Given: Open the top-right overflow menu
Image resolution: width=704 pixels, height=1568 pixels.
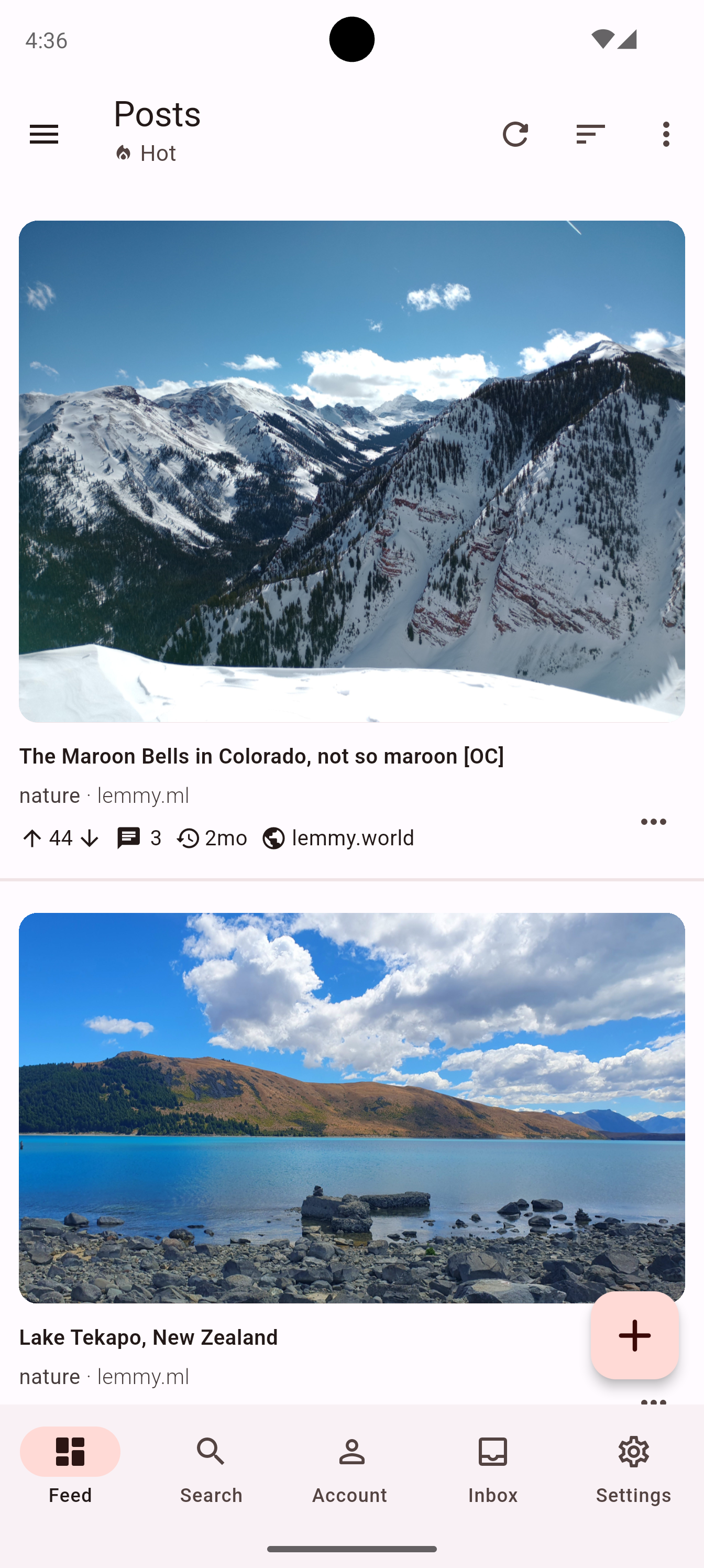Looking at the screenshot, I should click(x=666, y=134).
